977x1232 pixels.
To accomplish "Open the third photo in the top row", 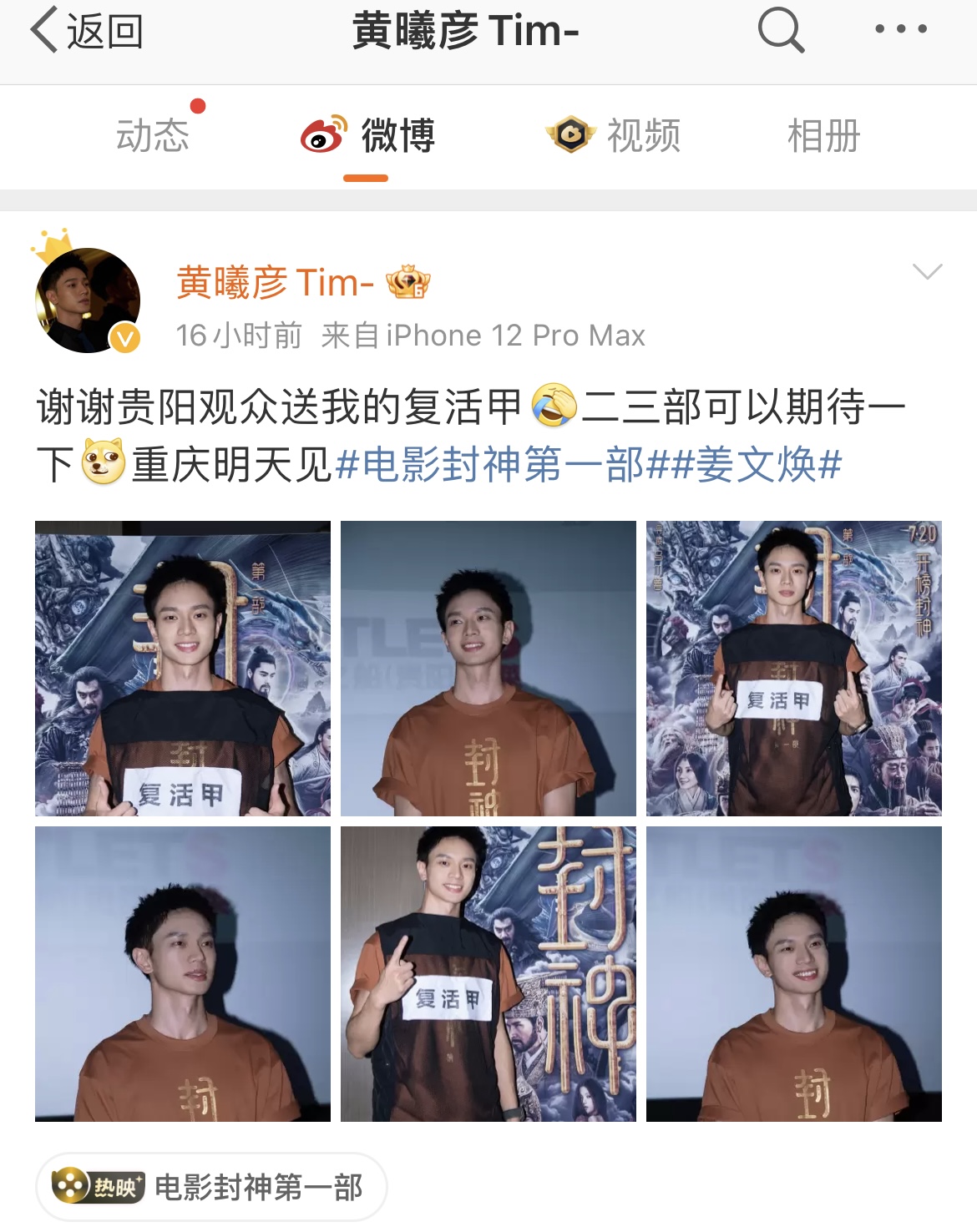I will pyautogui.click(x=794, y=669).
